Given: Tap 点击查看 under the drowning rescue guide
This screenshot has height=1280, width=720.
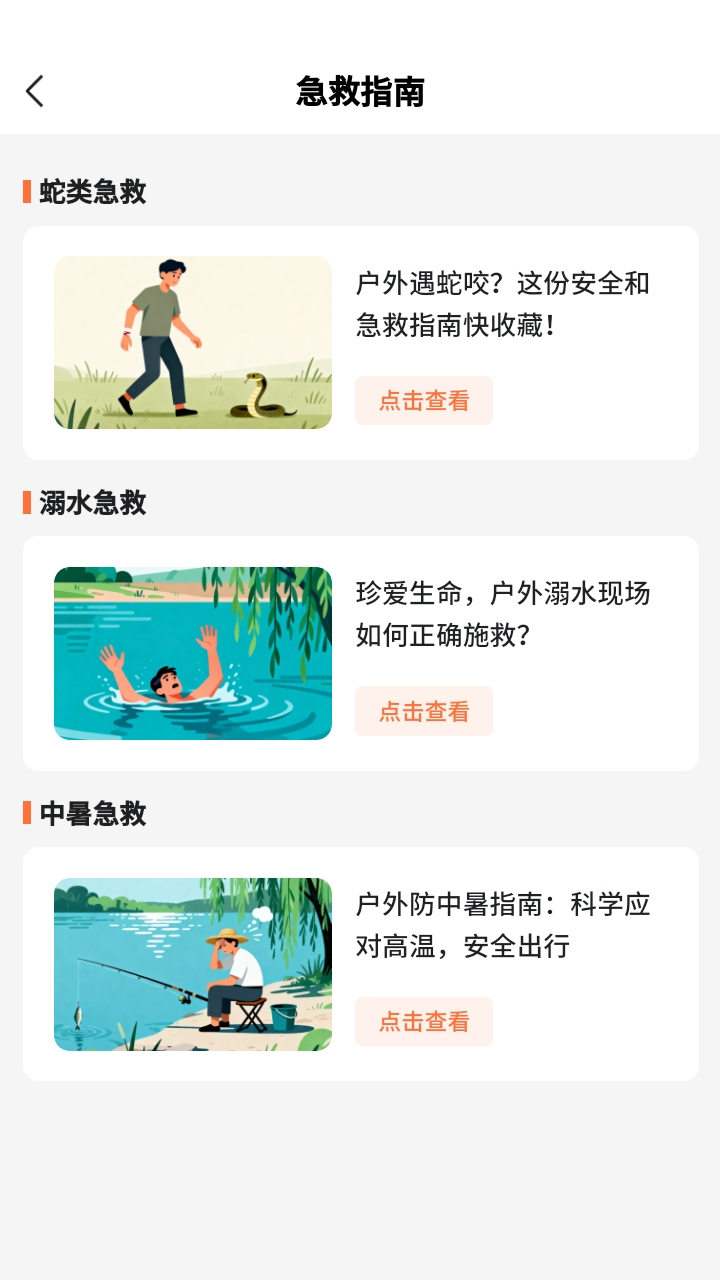Looking at the screenshot, I should (423, 711).
